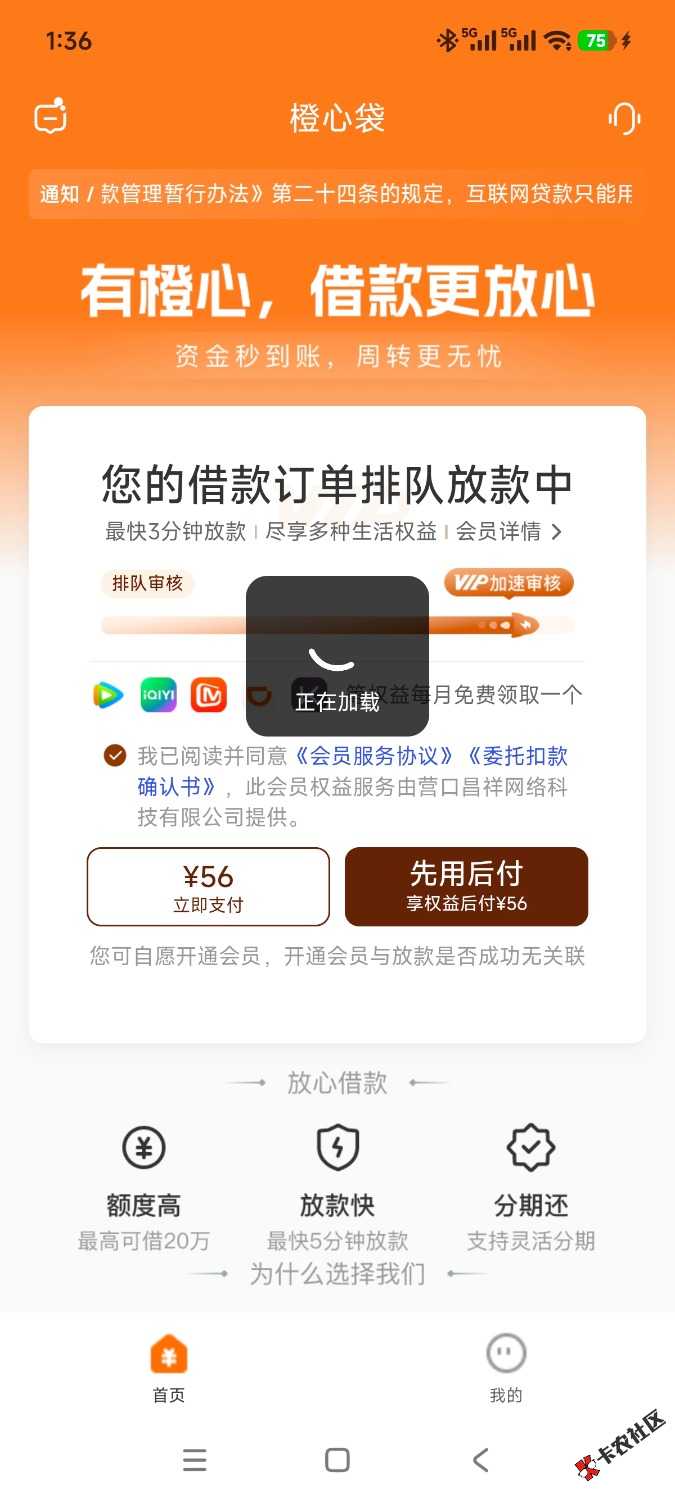Uncheck the agreement consent checkbox
This screenshot has height=1500, width=675.
pyautogui.click(x=115, y=756)
